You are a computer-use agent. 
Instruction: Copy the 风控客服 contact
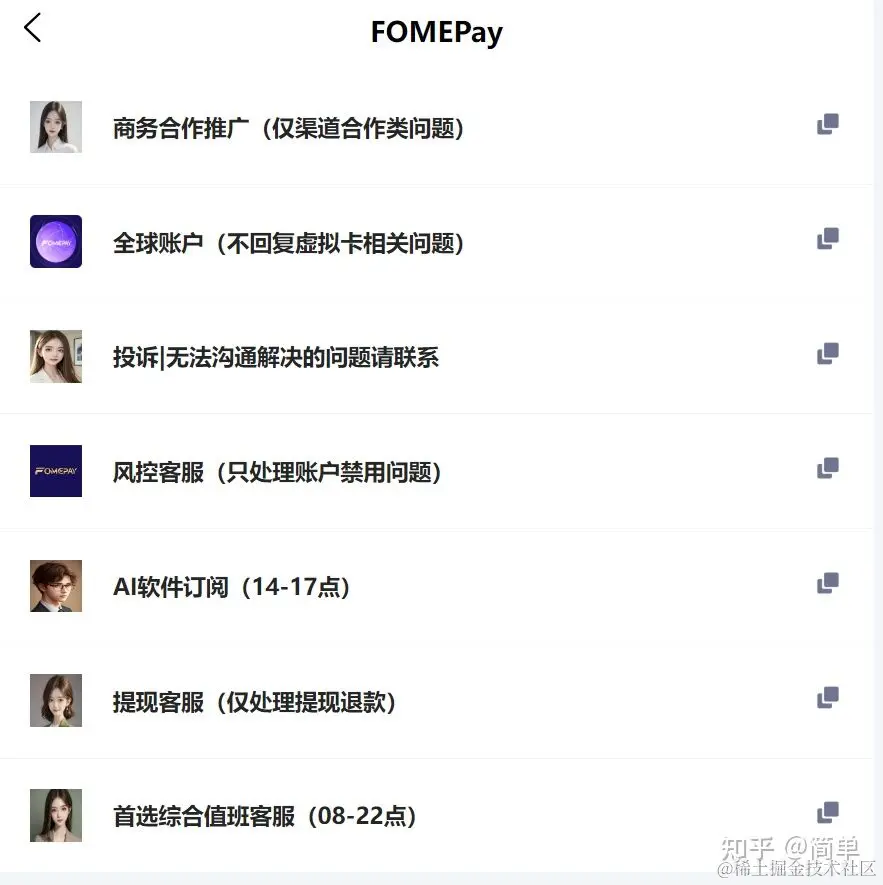(x=827, y=468)
